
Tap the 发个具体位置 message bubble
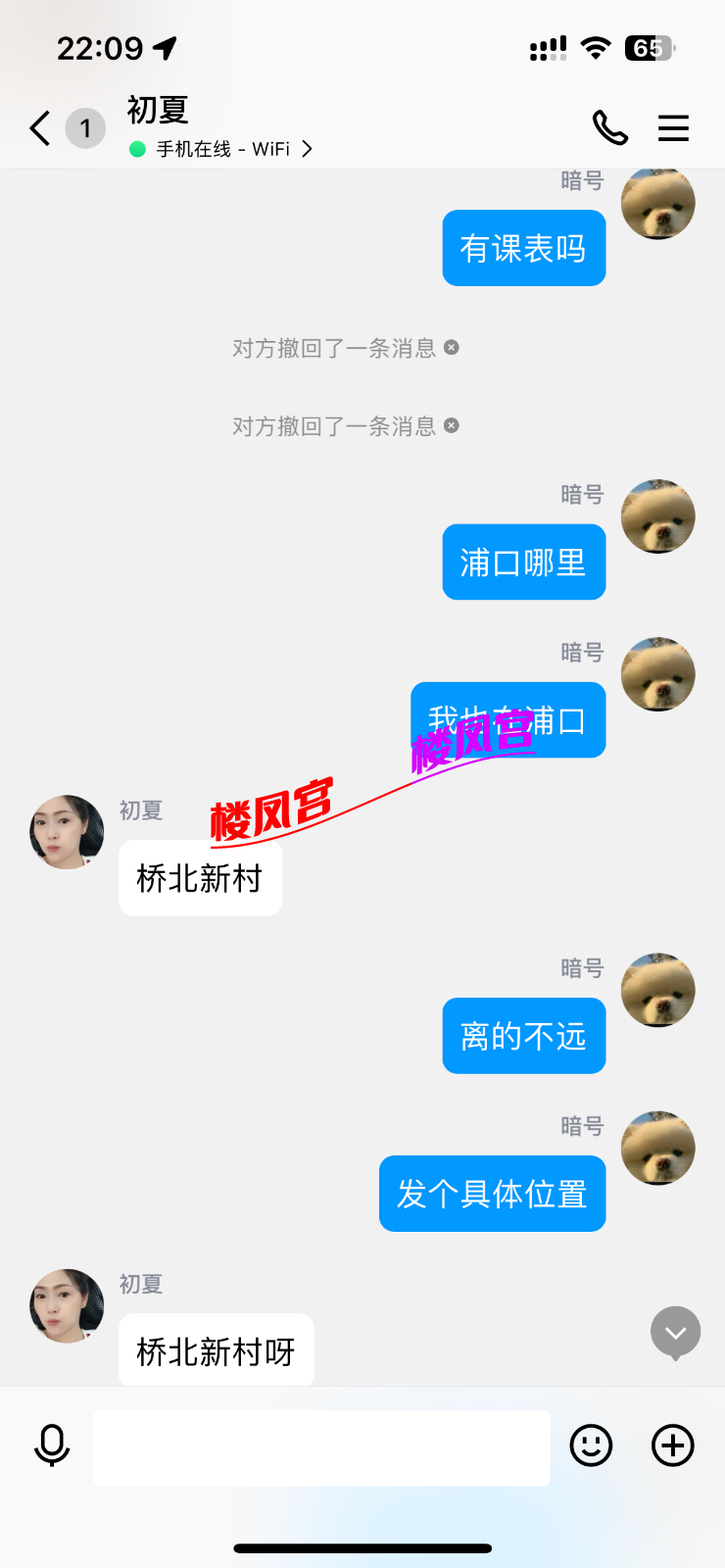pyautogui.click(x=492, y=1193)
